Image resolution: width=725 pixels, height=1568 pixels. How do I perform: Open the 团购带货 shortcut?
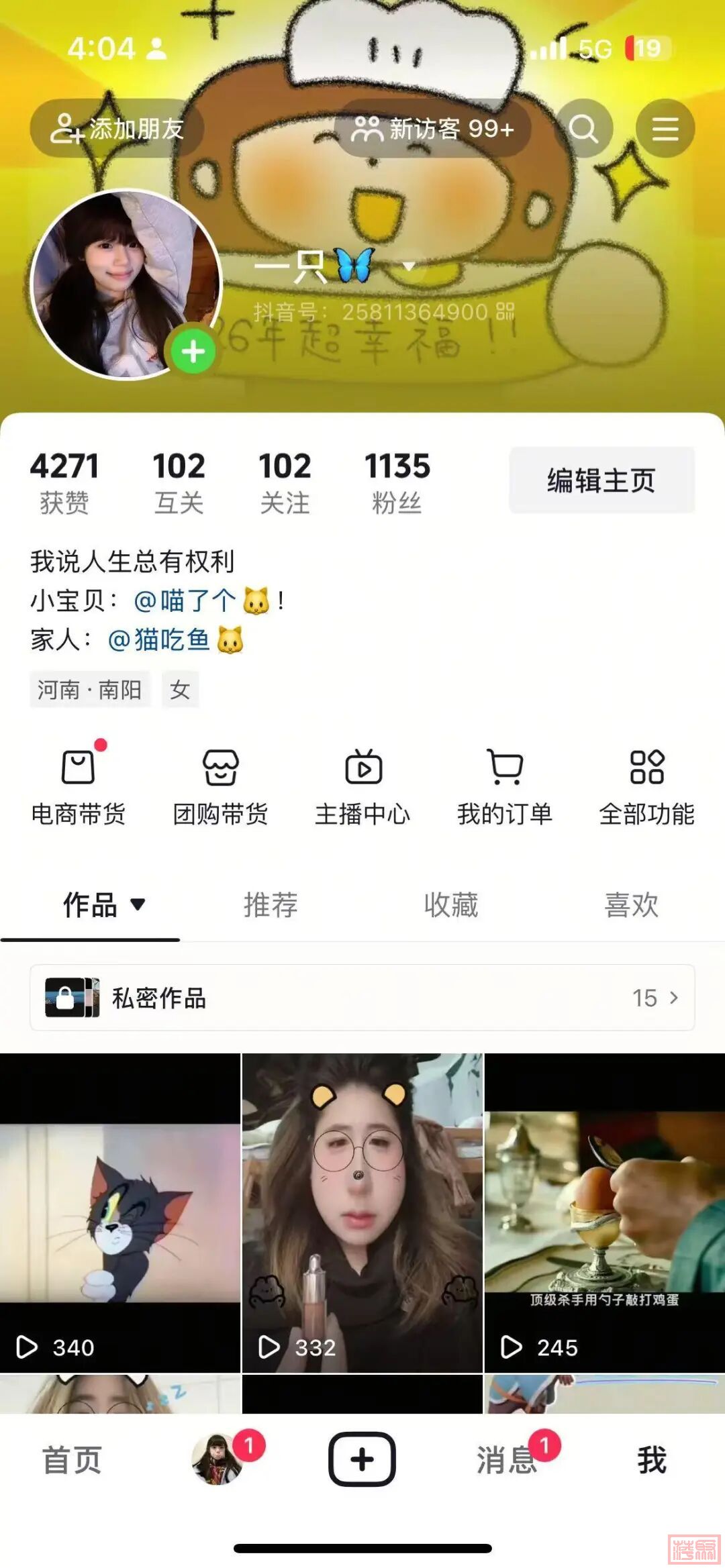[220, 786]
